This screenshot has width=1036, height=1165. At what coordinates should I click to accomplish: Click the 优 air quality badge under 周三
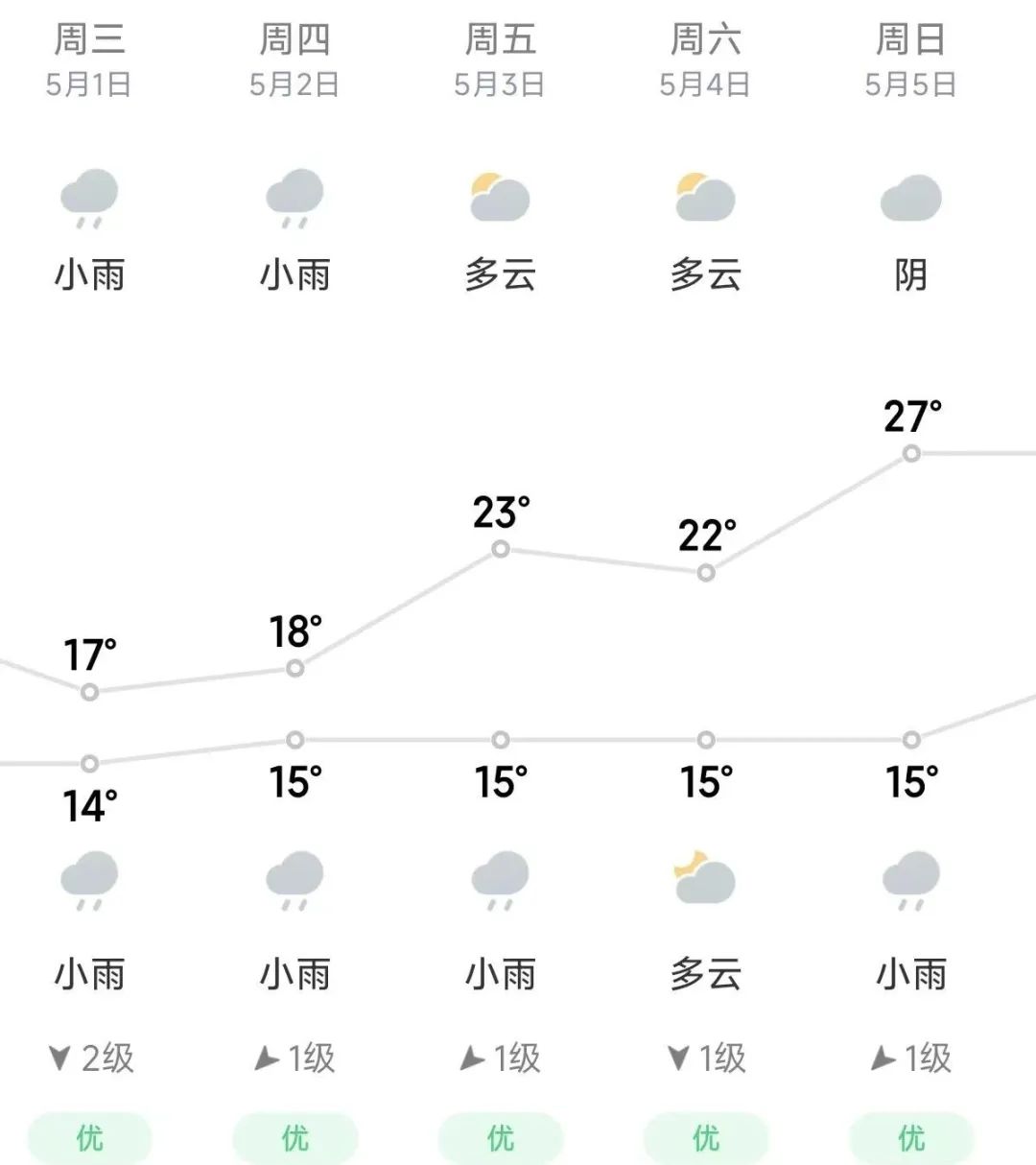tap(89, 1137)
